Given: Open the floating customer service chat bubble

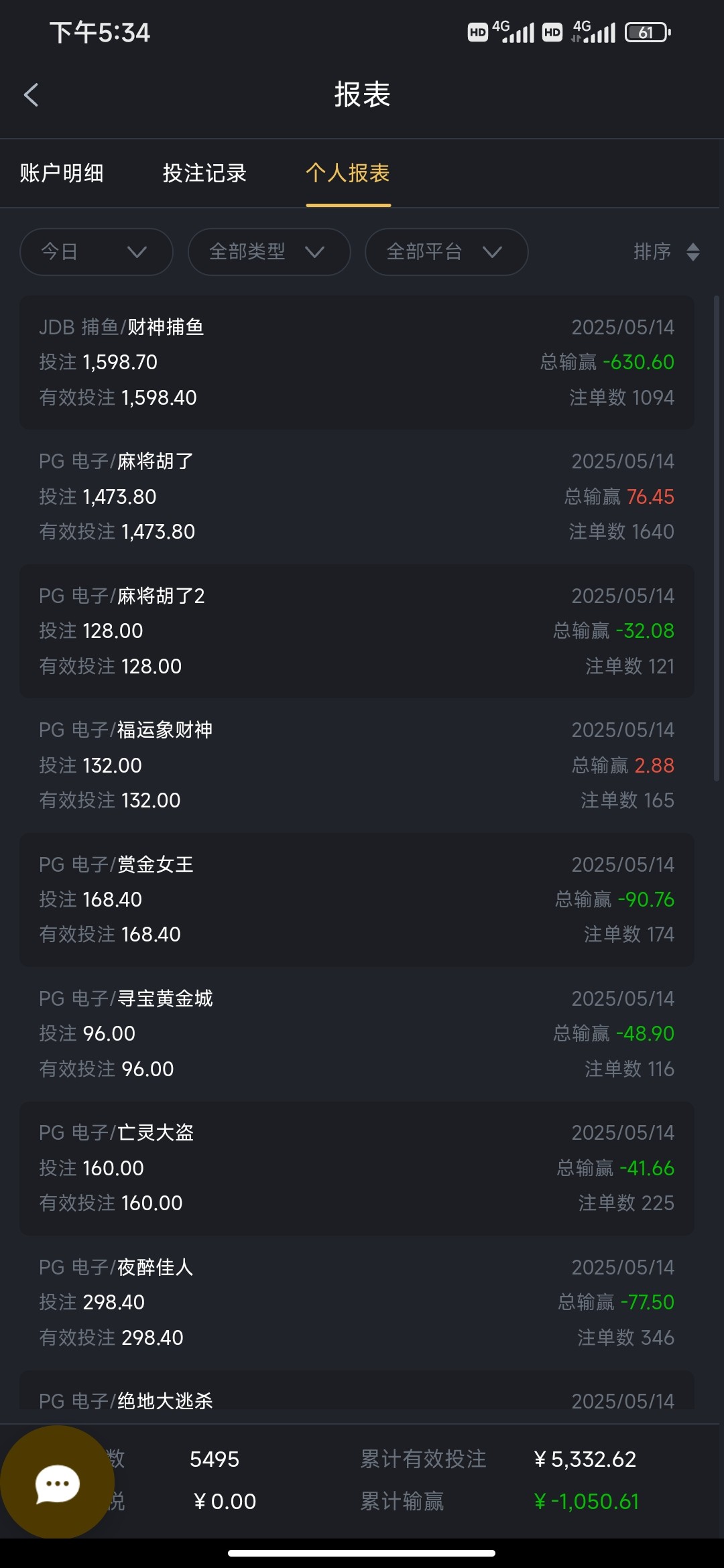Looking at the screenshot, I should coord(58,1484).
